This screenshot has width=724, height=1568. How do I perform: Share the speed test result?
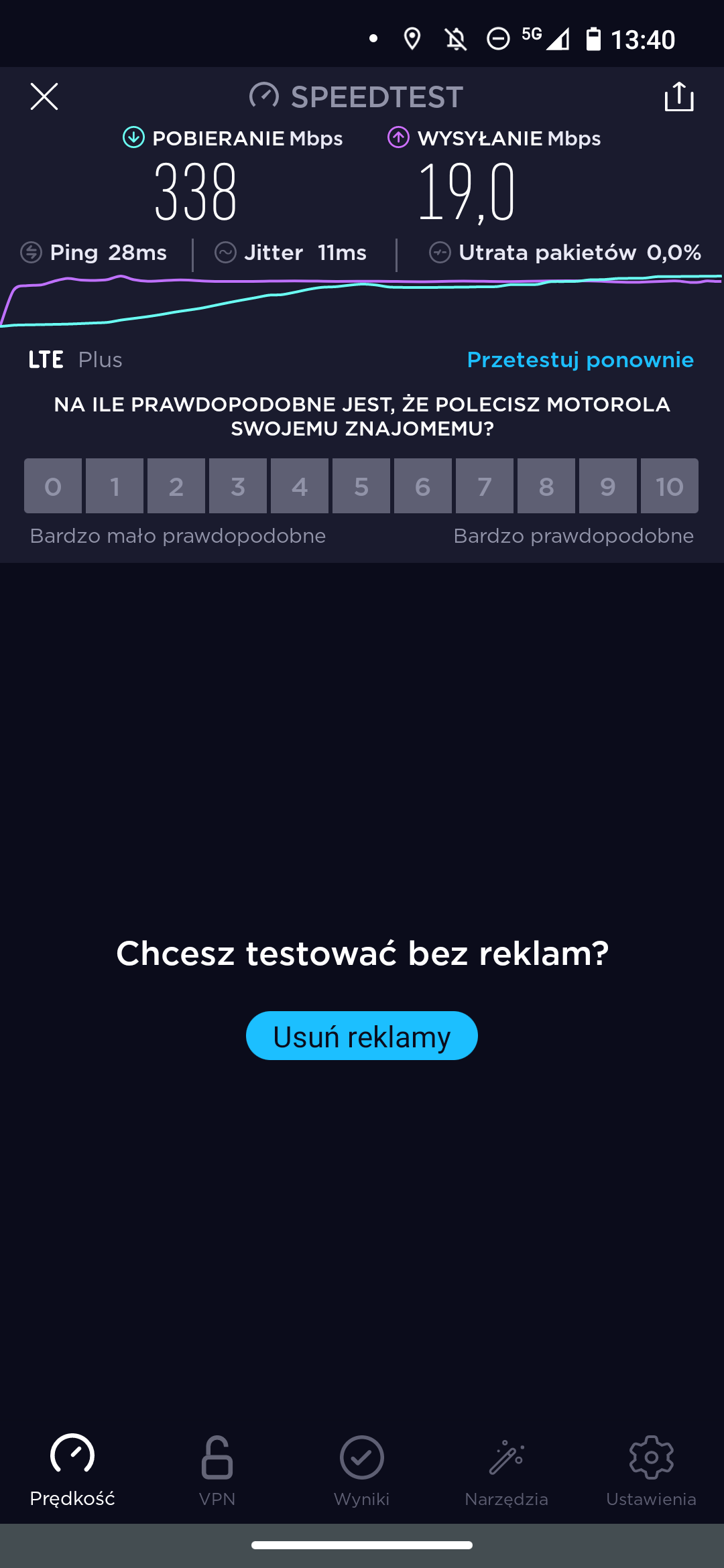point(679,96)
